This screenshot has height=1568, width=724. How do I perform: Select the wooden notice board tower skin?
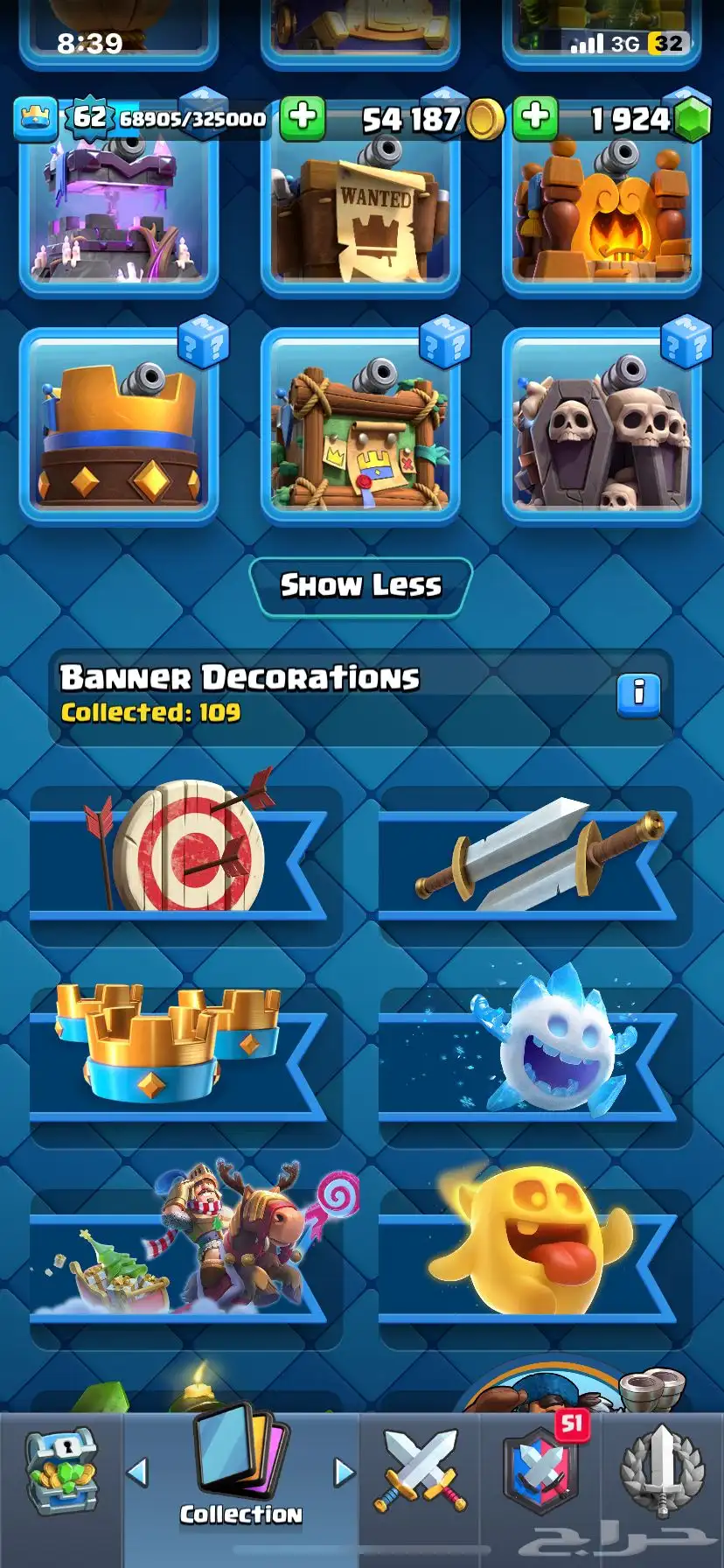tap(360, 428)
